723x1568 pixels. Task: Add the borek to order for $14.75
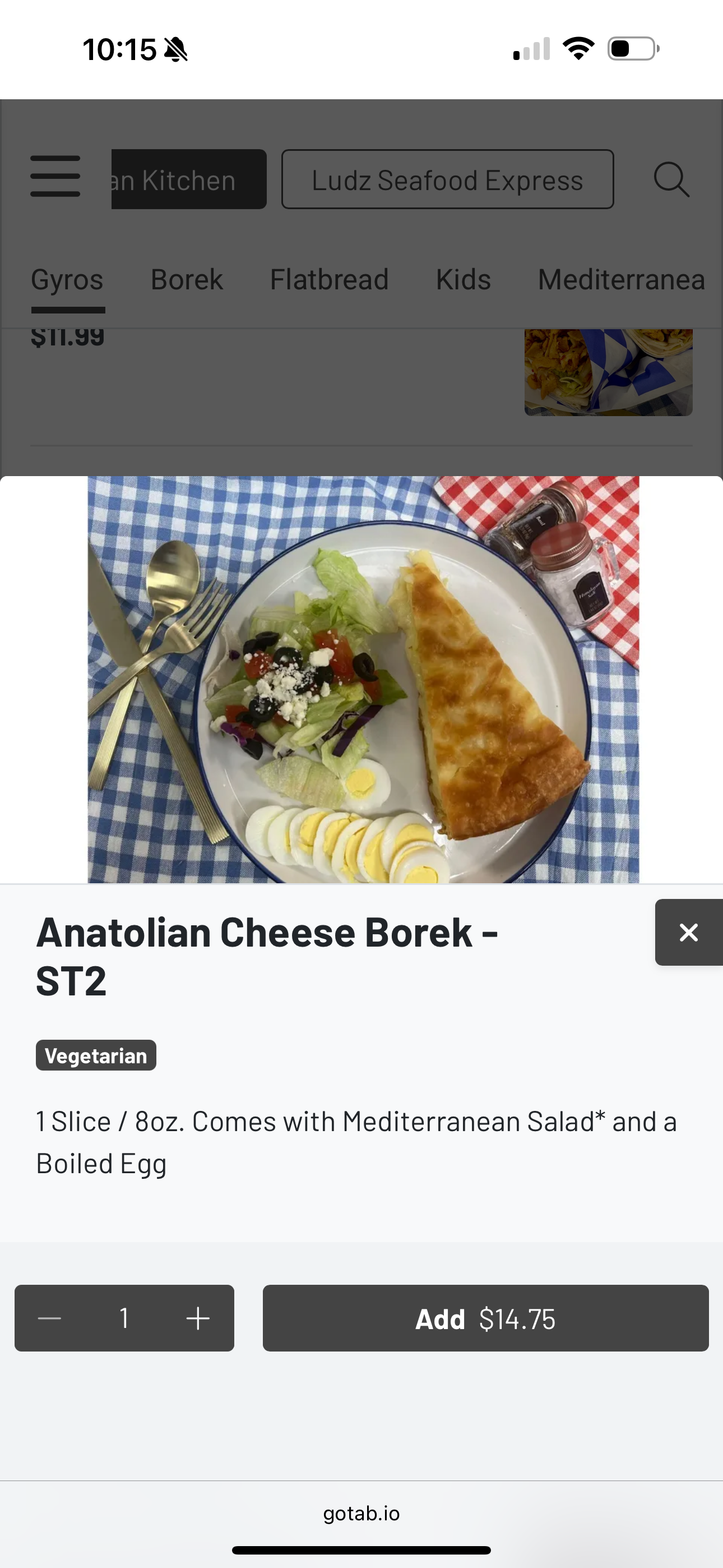485,1318
